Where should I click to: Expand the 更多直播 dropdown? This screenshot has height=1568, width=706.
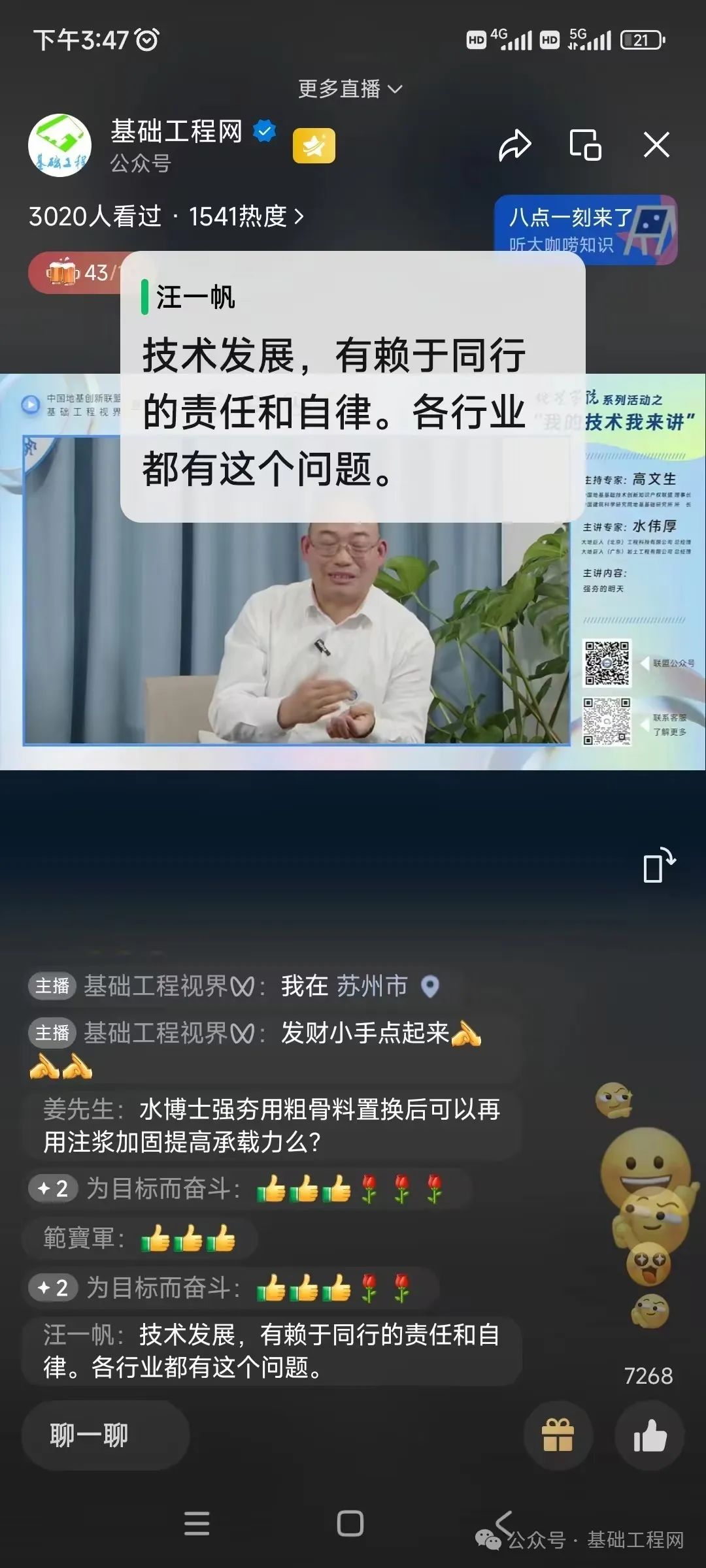(x=350, y=88)
